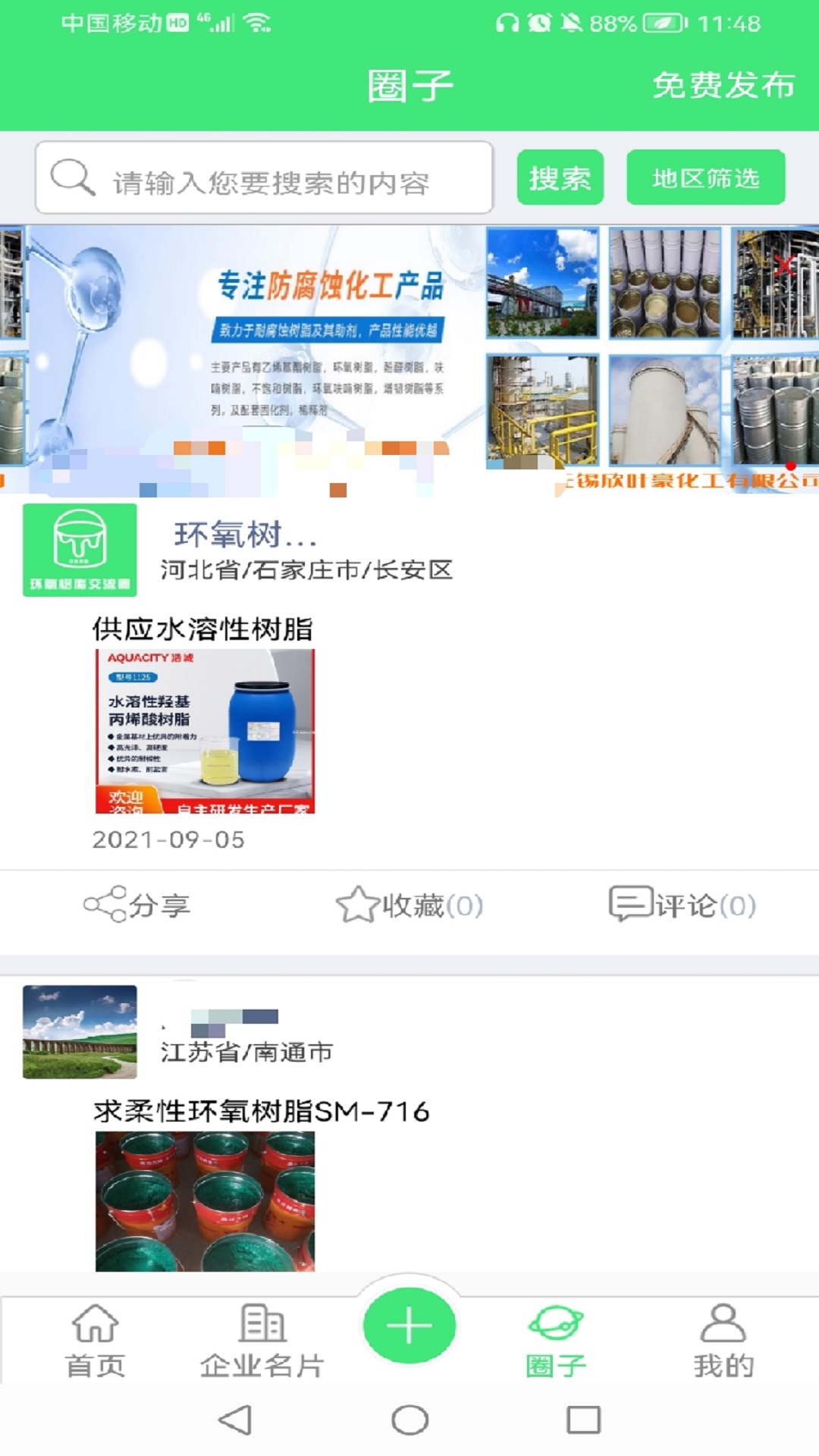This screenshot has width=819, height=1456.
Task: Switch to the 企业名片 tab
Action: [x=262, y=1341]
